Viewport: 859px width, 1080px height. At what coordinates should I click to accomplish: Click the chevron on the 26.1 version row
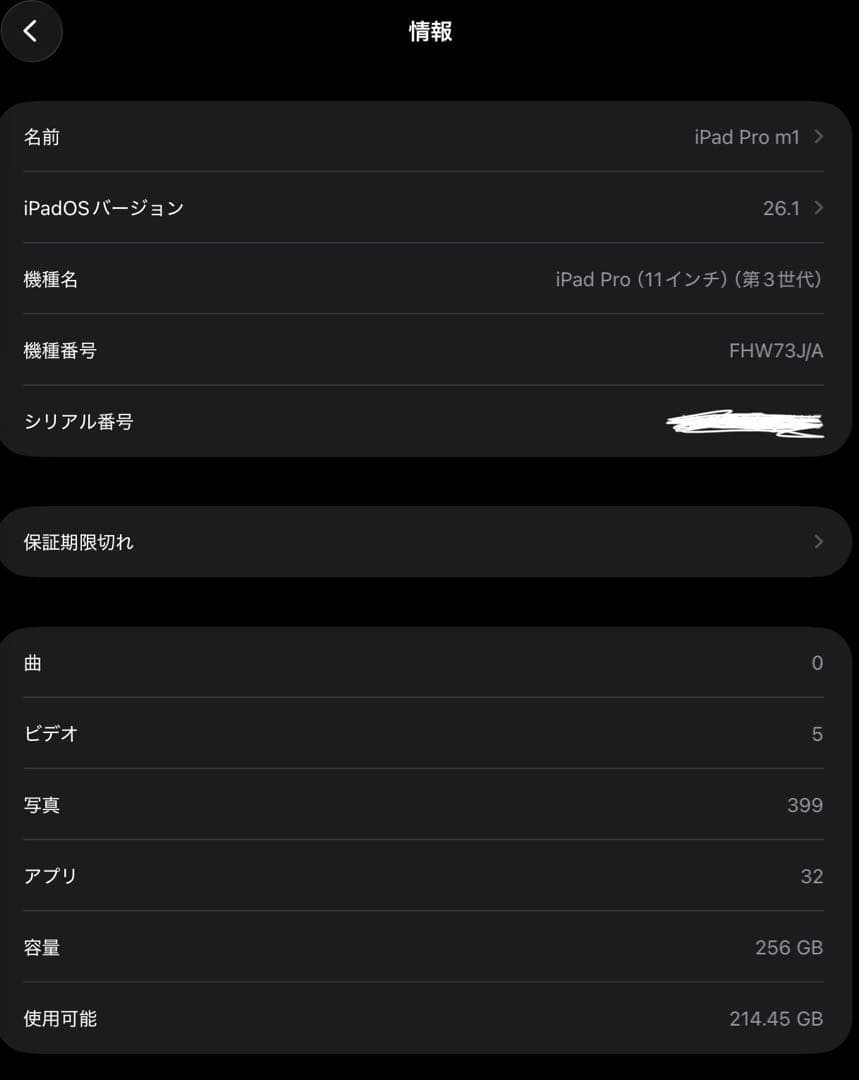(818, 207)
